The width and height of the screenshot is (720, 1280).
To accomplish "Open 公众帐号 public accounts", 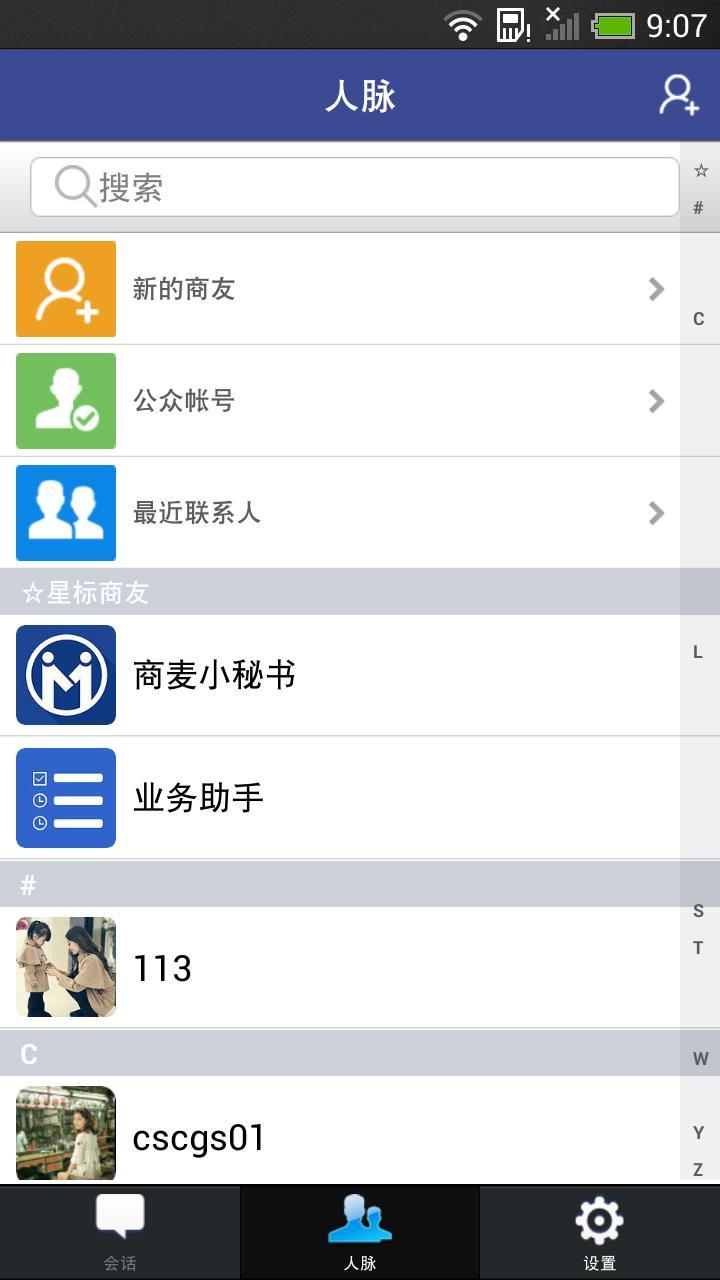I will 340,401.
